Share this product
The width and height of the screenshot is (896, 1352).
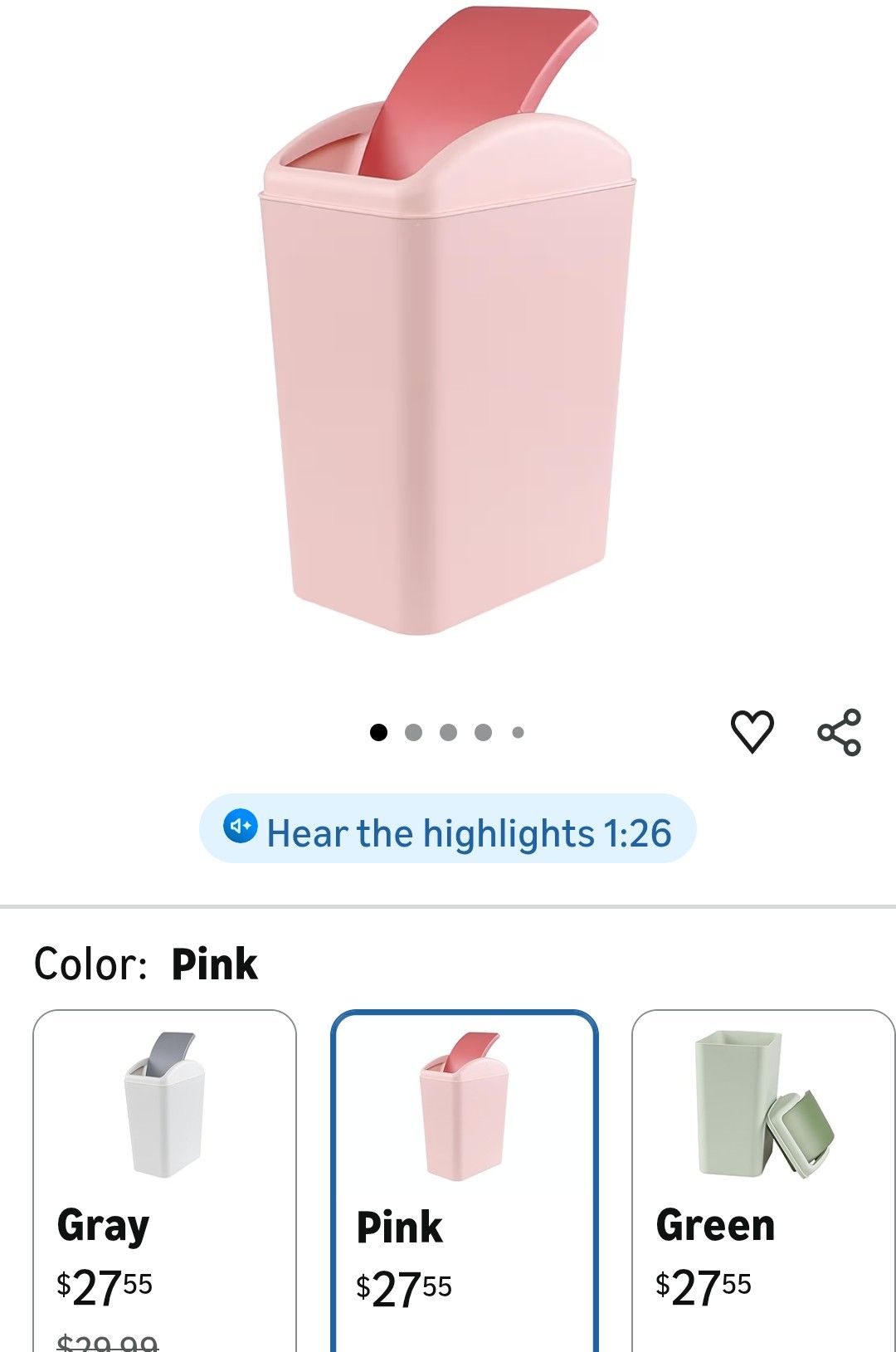(839, 732)
